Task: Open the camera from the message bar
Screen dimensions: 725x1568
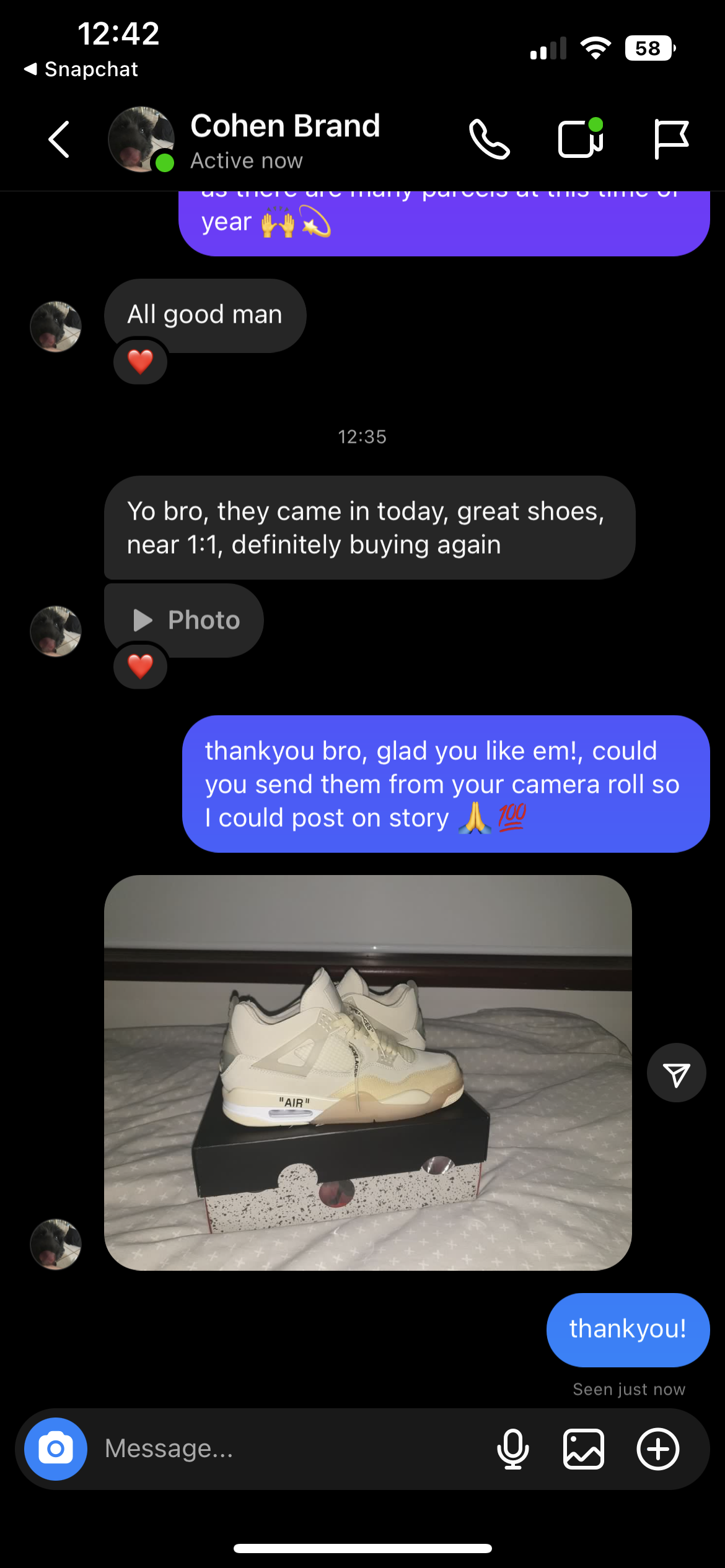Action: pos(56,1449)
